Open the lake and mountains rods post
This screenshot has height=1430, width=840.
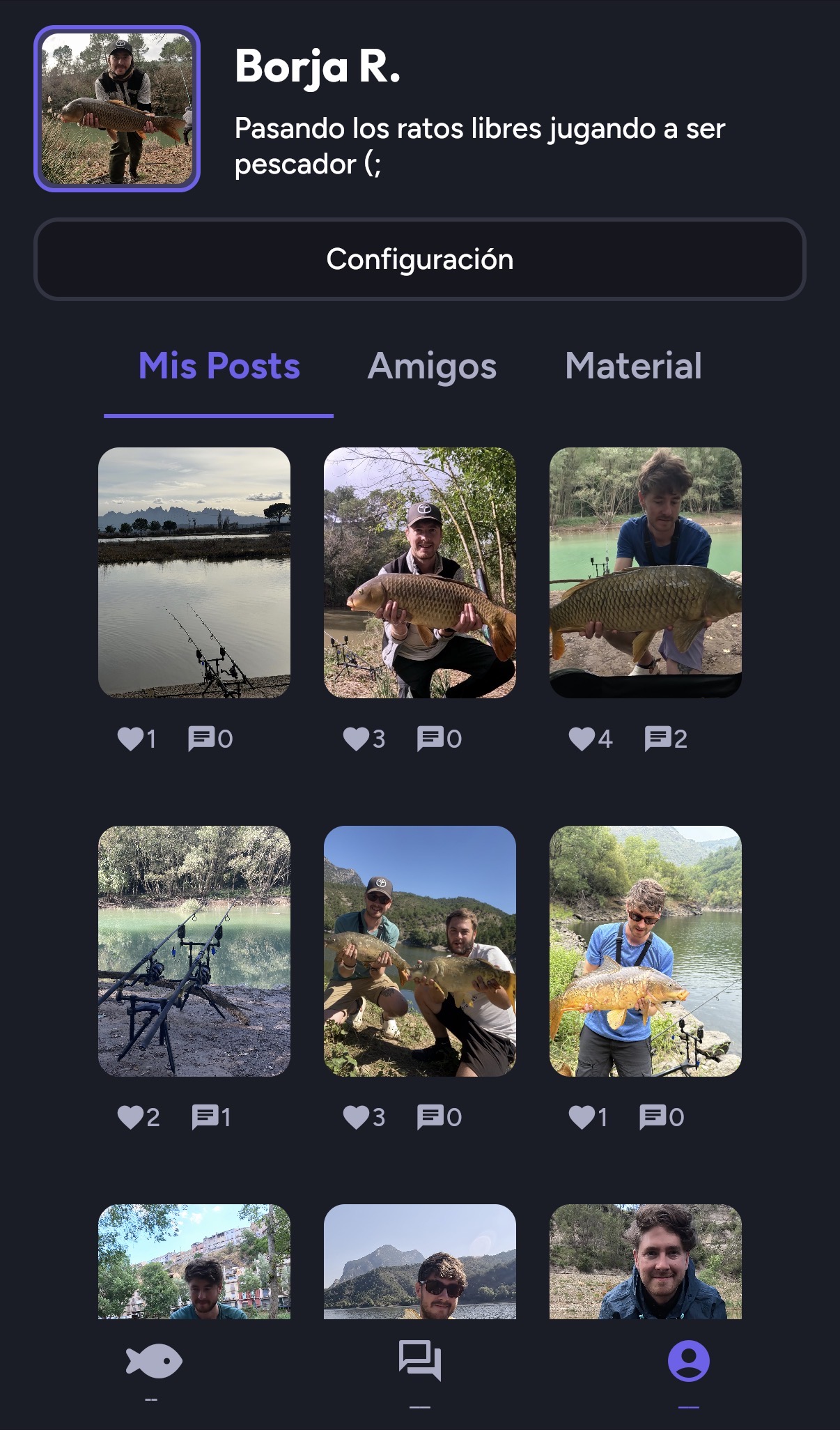coord(194,572)
